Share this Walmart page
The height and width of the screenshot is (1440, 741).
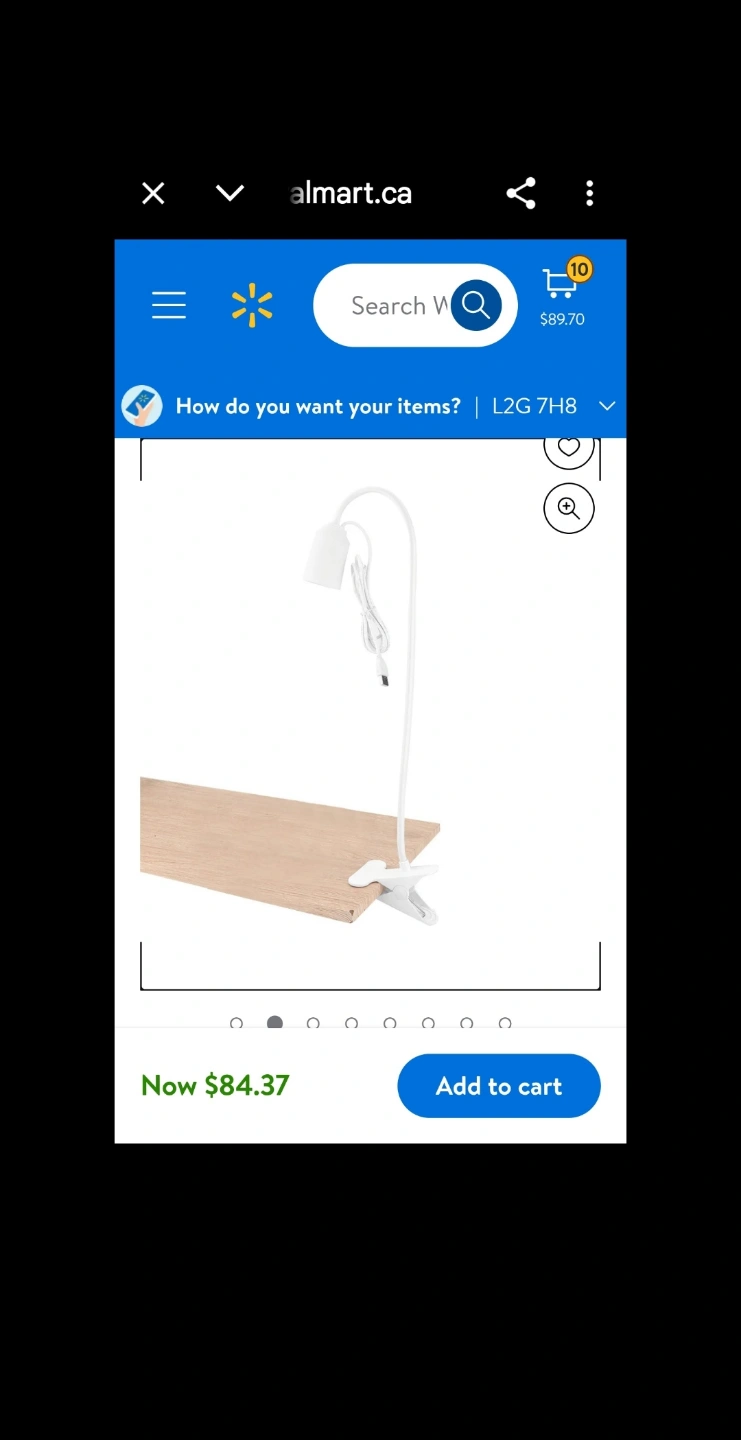pyautogui.click(x=521, y=193)
